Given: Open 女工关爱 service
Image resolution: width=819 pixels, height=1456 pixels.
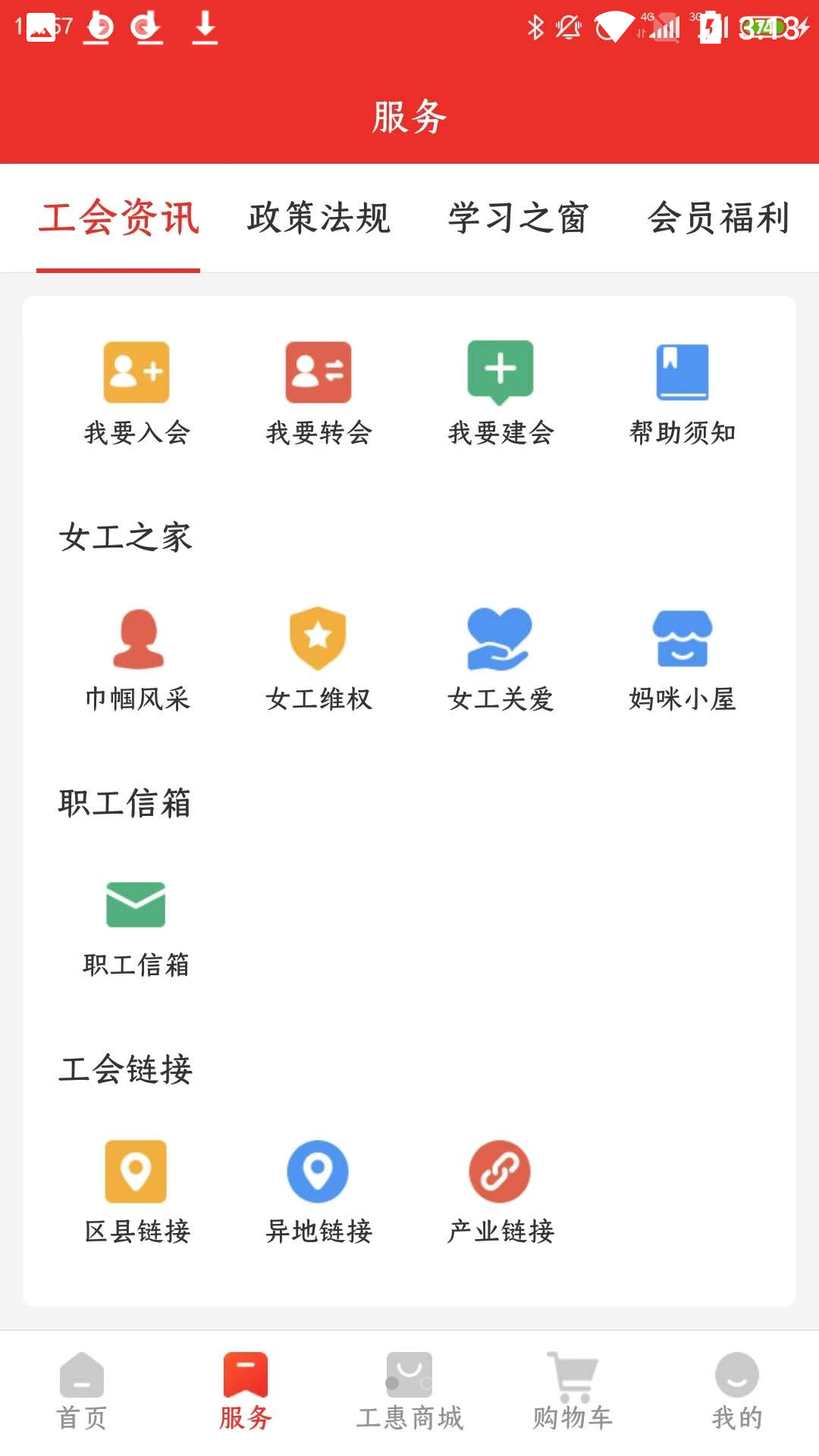Looking at the screenshot, I should [500, 658].
